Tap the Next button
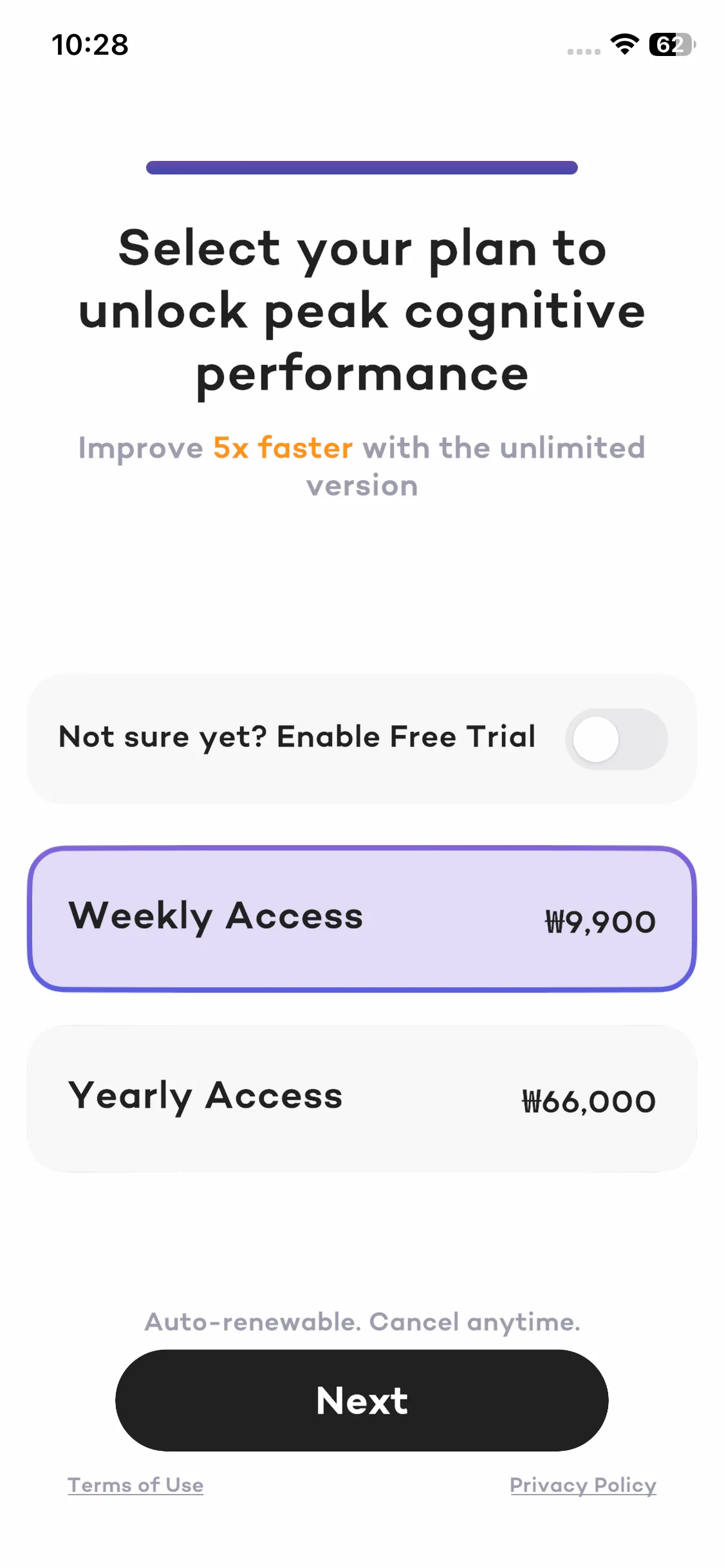 pos(362,1400)
